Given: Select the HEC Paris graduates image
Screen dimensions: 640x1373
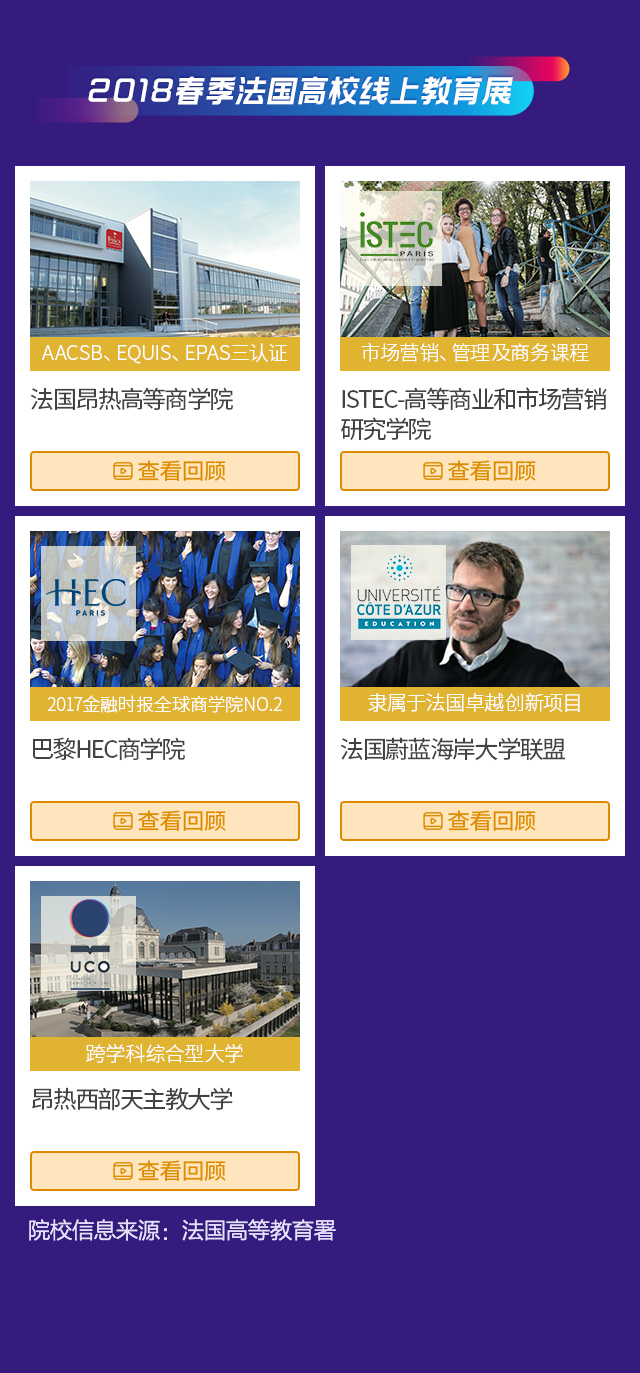Looking at the screenshot, I should [x=165, y=610].
